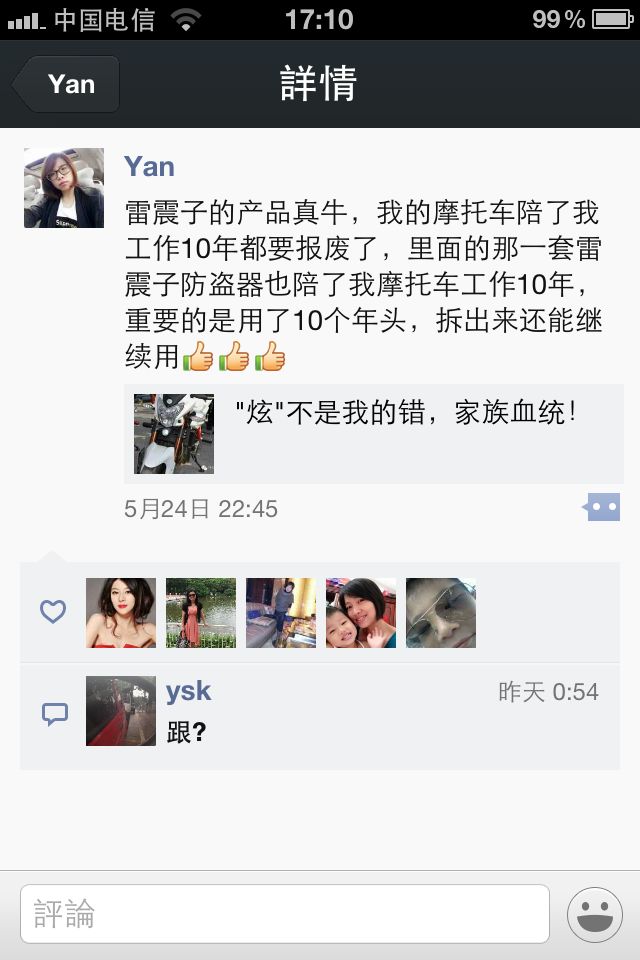This screenshot has width=640, height=960.
Task: Focus the 評論 comment input field
Action: (x=285, y=913)
